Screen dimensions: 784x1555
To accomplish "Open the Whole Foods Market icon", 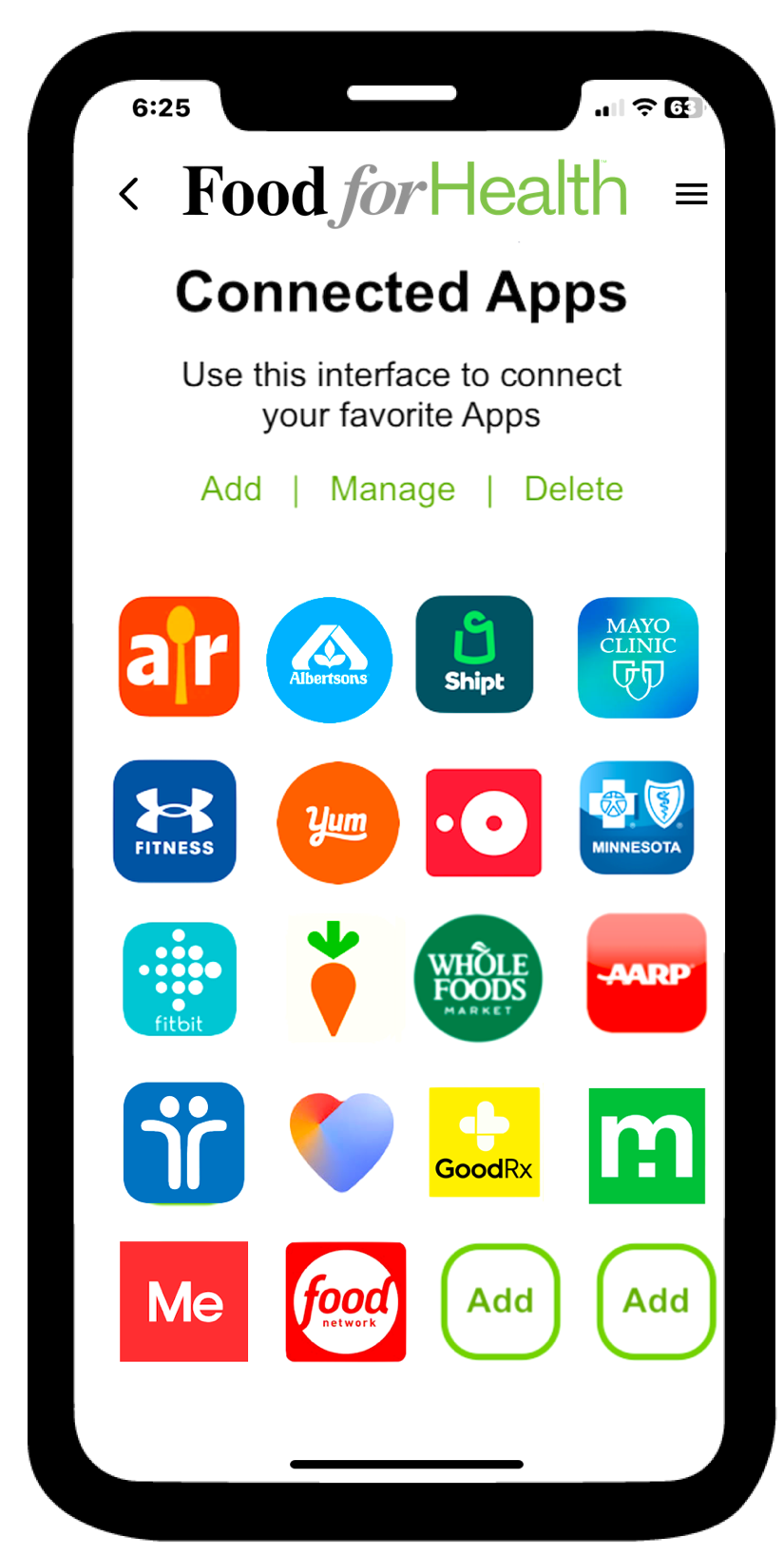I will [478, 978].
